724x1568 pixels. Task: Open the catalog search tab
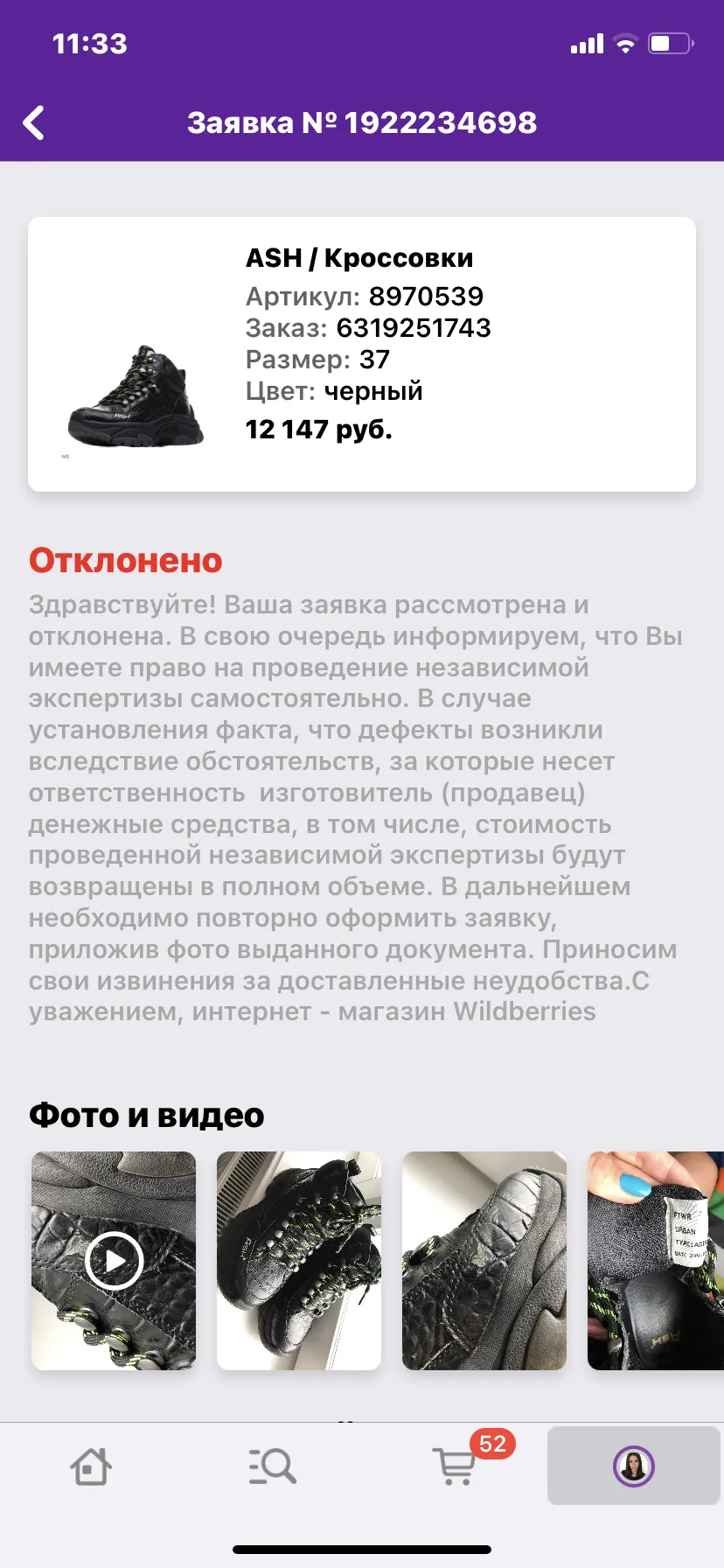(272, 1466)
